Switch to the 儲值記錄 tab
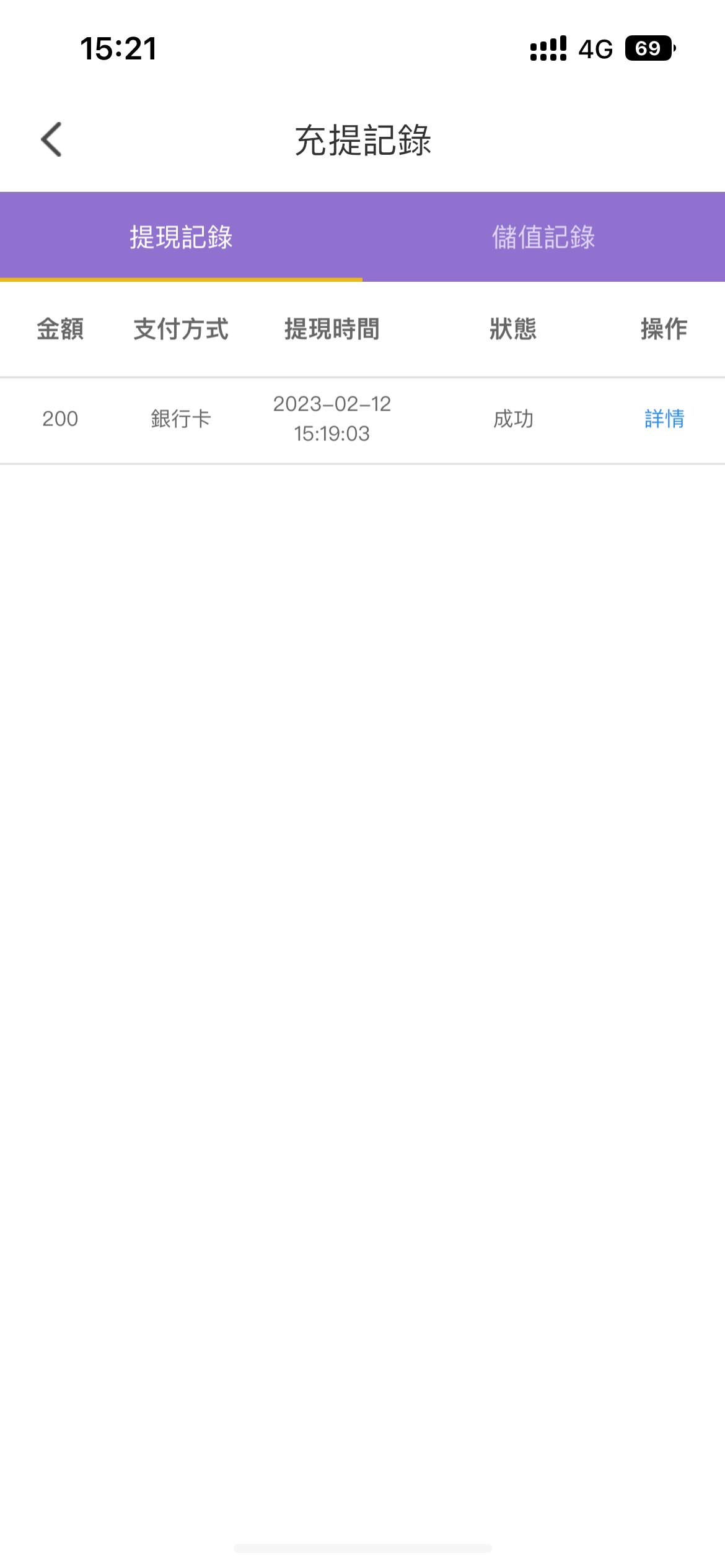This screenshot has height=1568, width=725. 543,237
